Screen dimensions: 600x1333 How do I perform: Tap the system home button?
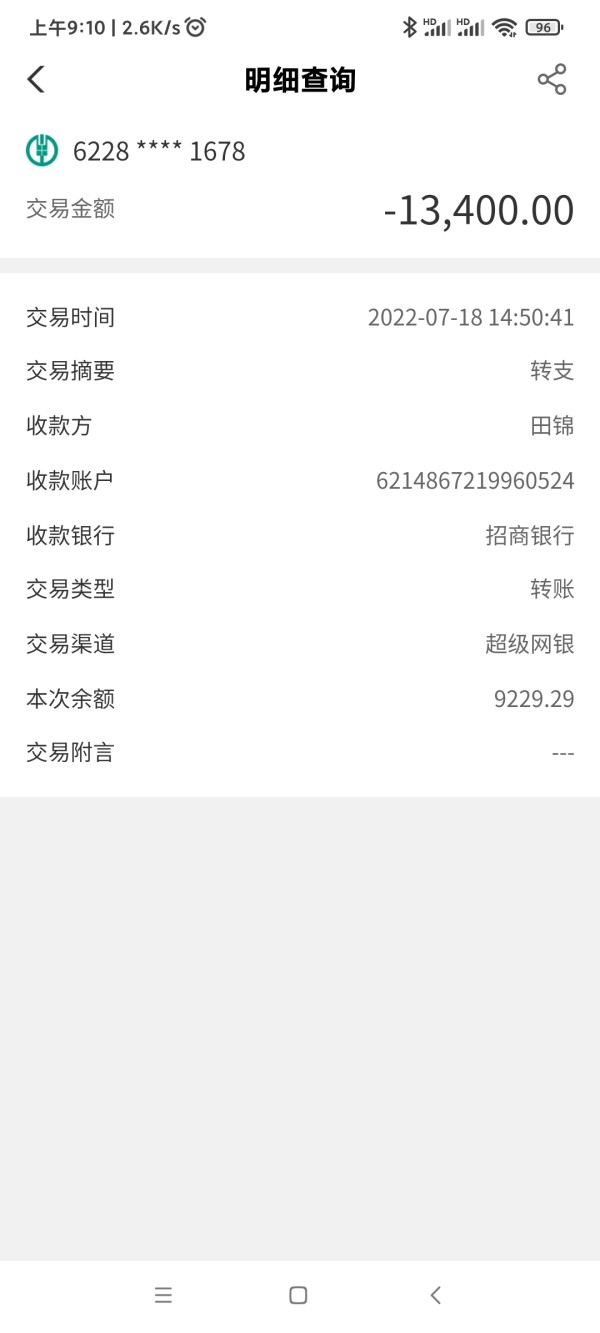298,1295
